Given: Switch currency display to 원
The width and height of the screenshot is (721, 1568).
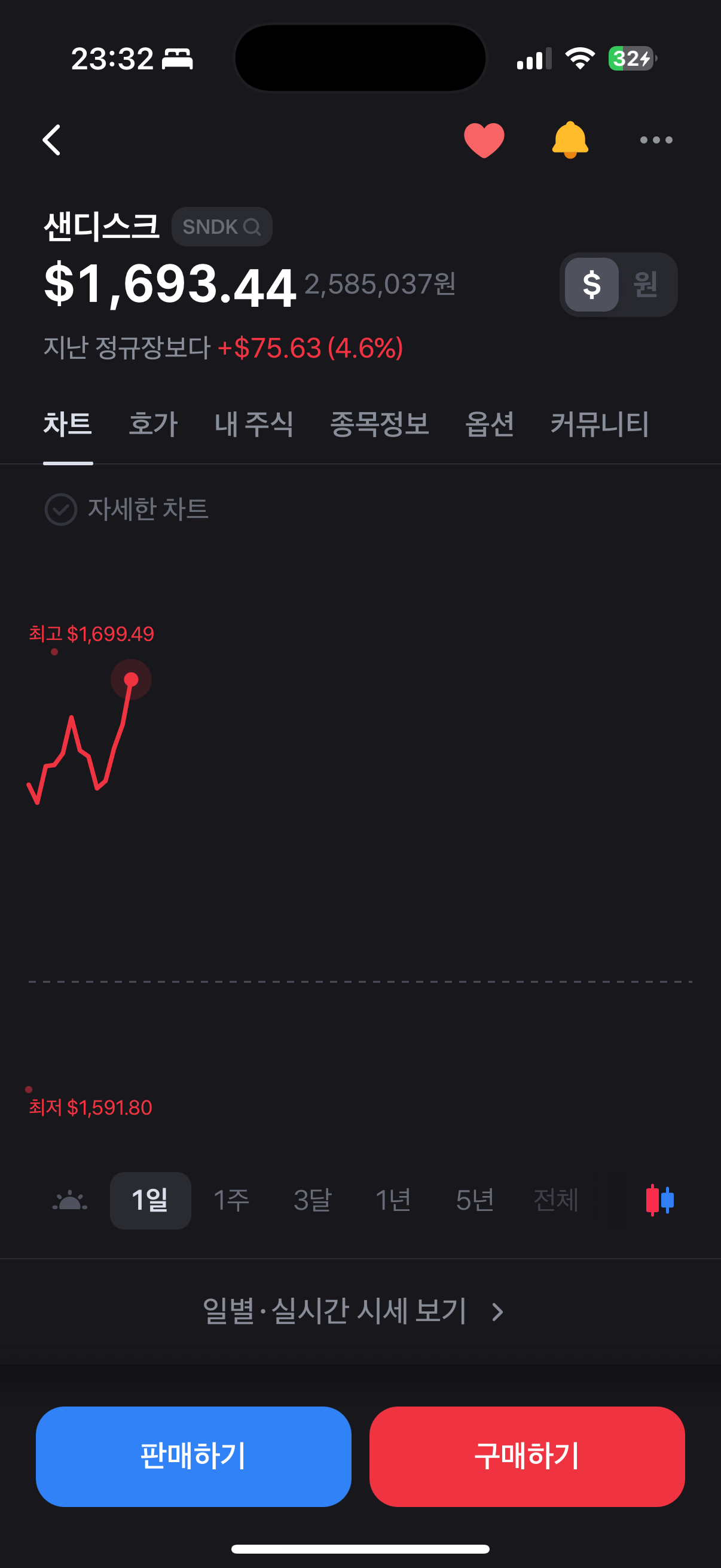Looking at the screenshot, I should (x=646, y=284).
